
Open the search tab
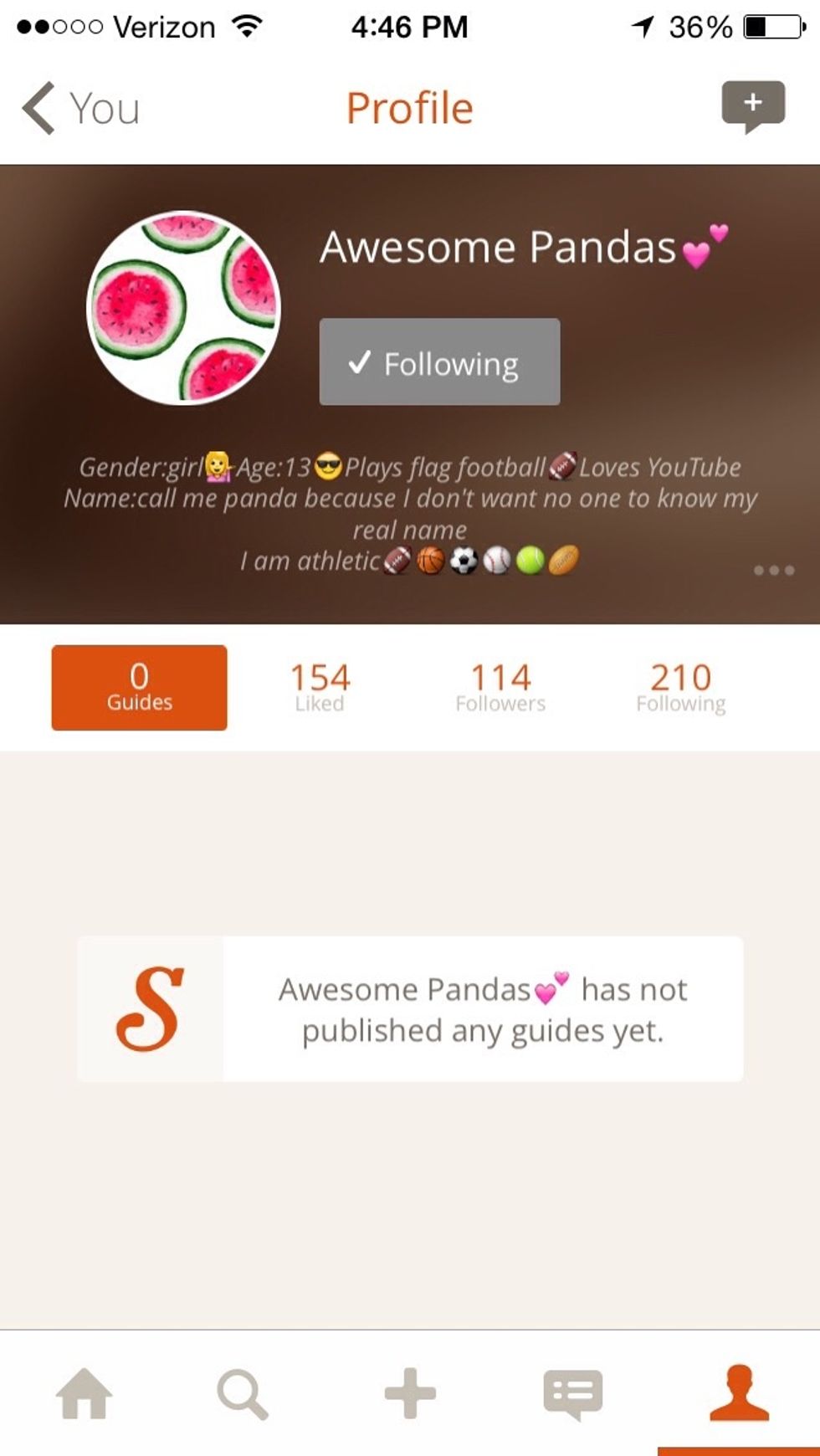[243, 1393]
